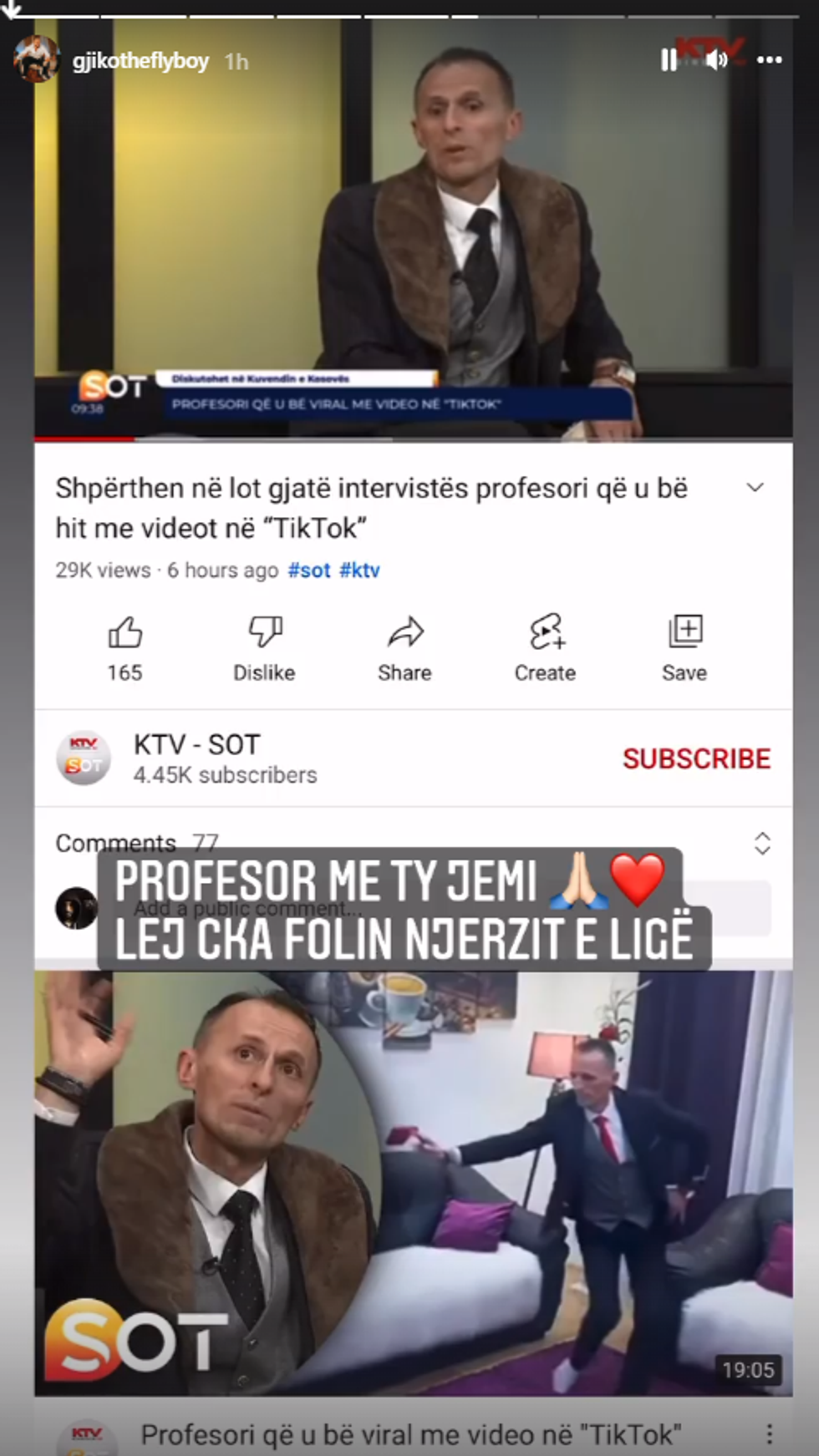Mute the story sound
This screenshot has width=819, height=1456.
coord(716,60)
